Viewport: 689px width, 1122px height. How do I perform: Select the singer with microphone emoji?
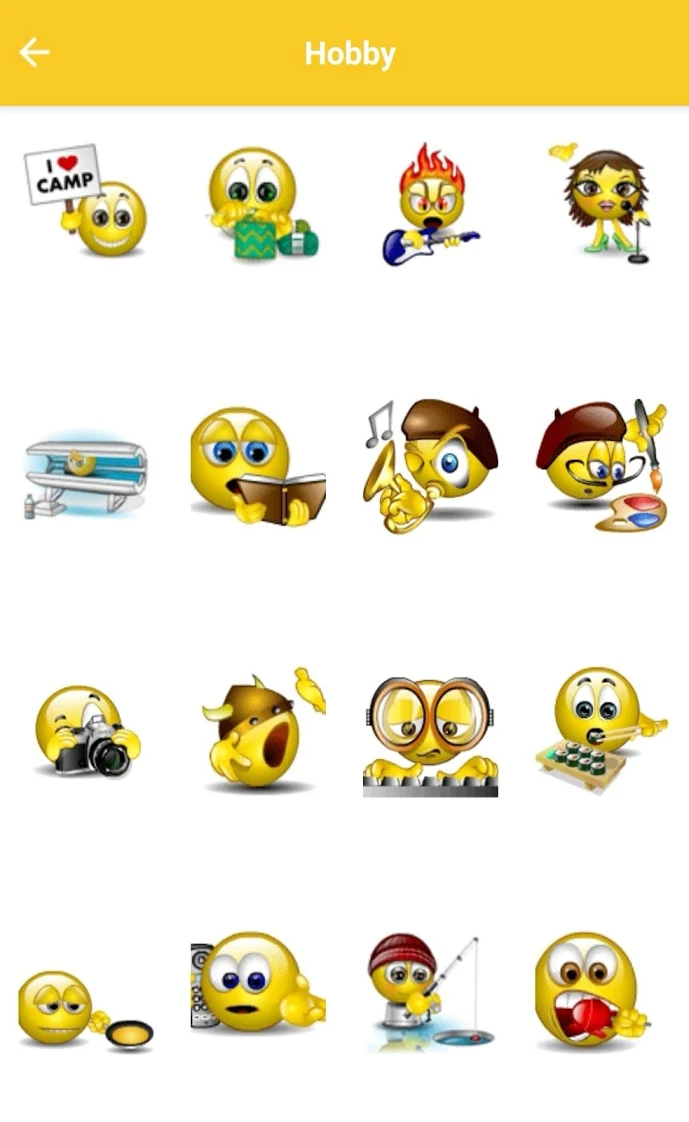[603, 203]
